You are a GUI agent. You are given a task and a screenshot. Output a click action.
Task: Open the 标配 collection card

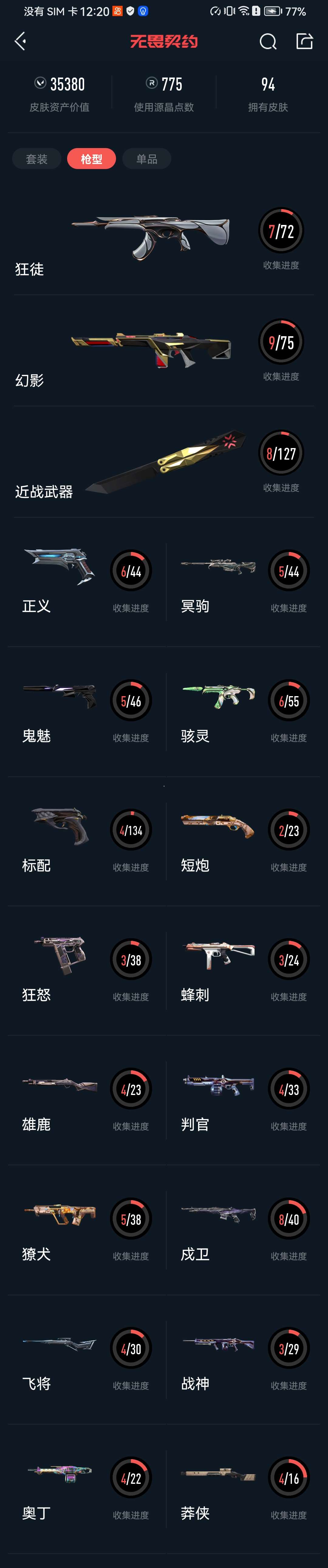[85, 841]
